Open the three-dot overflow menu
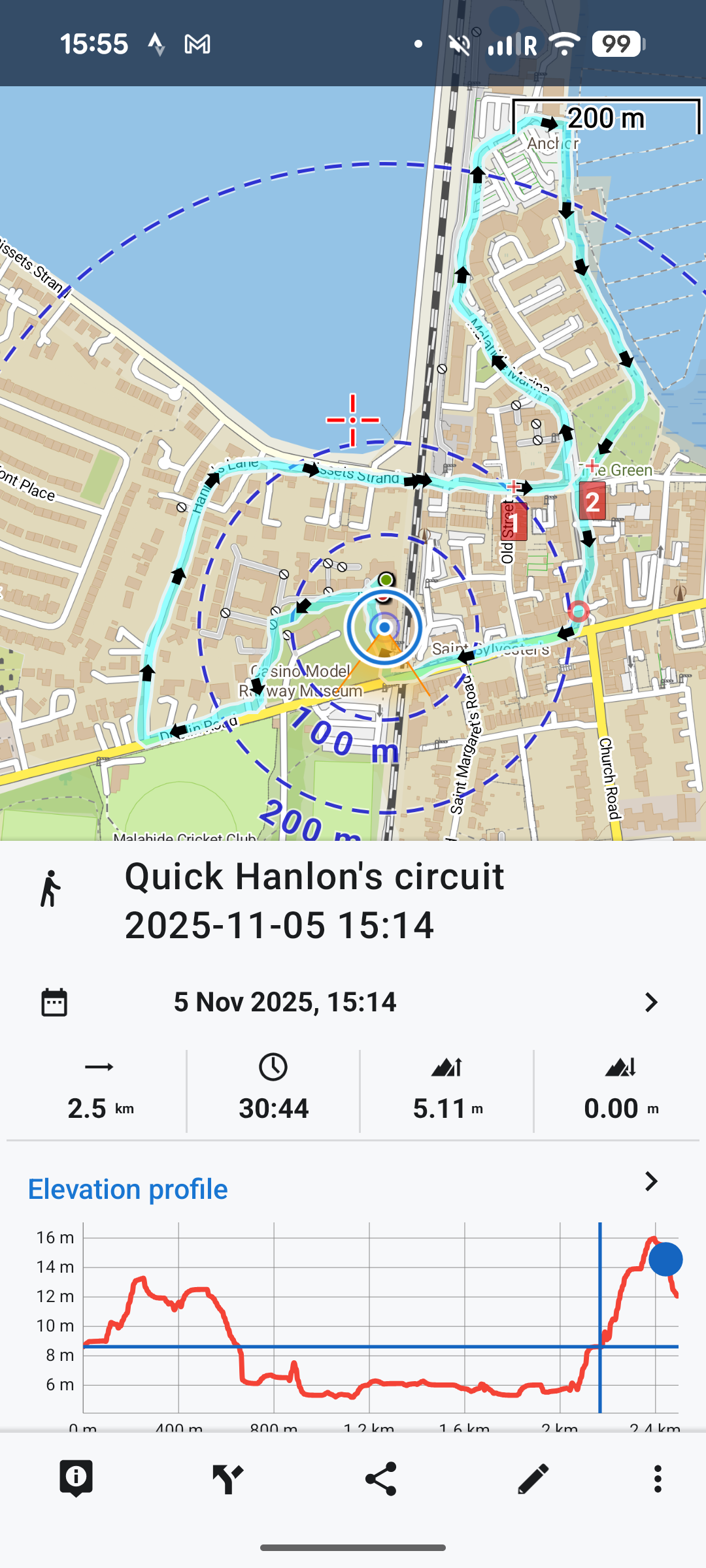The width and height of the screenshot is (706, 1568). coord(658,1478)
